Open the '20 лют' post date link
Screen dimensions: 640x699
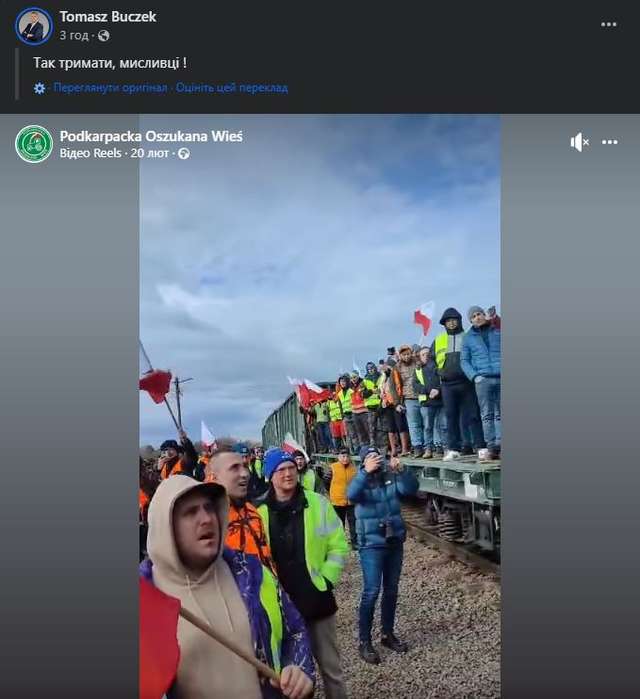[150, 153]
